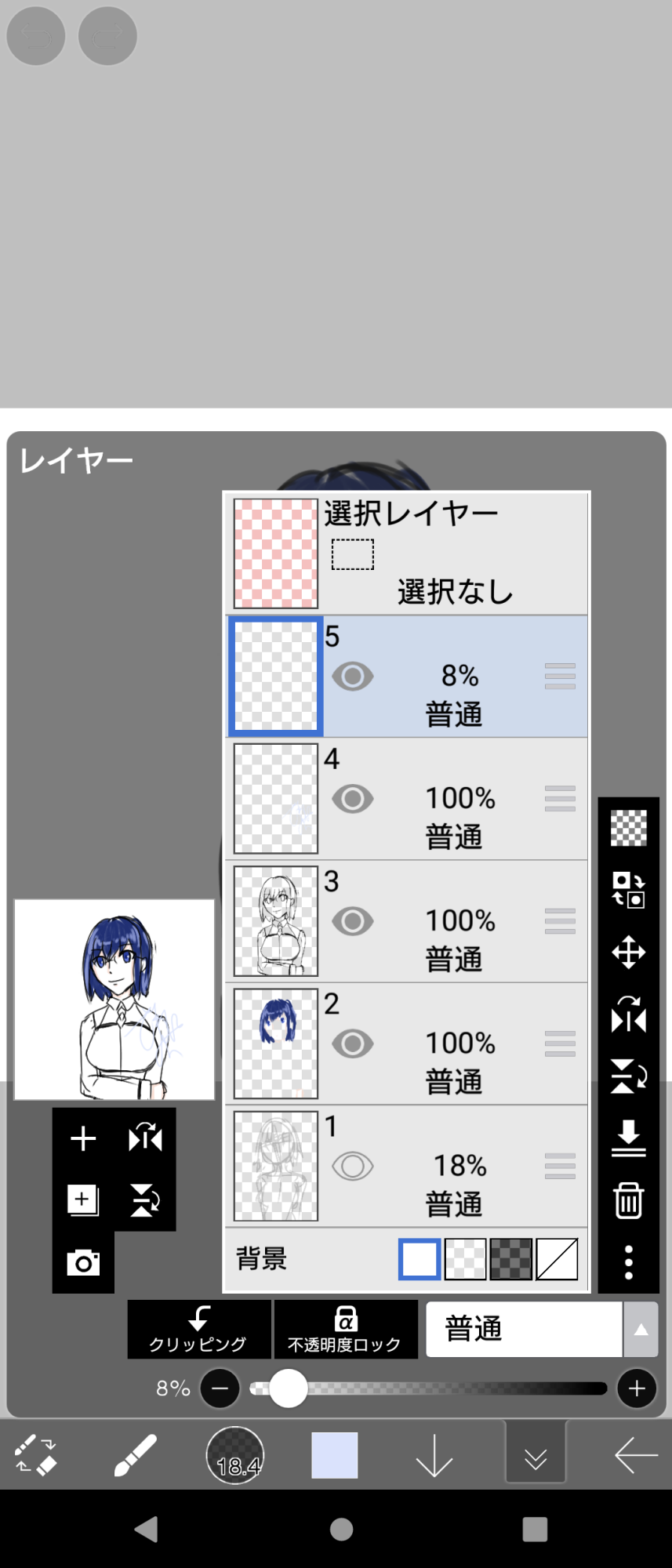Viewport: 672px width, 1568px height.
Task: Open the 普通 blend mode dropdown
Action: pos(541,1330)
